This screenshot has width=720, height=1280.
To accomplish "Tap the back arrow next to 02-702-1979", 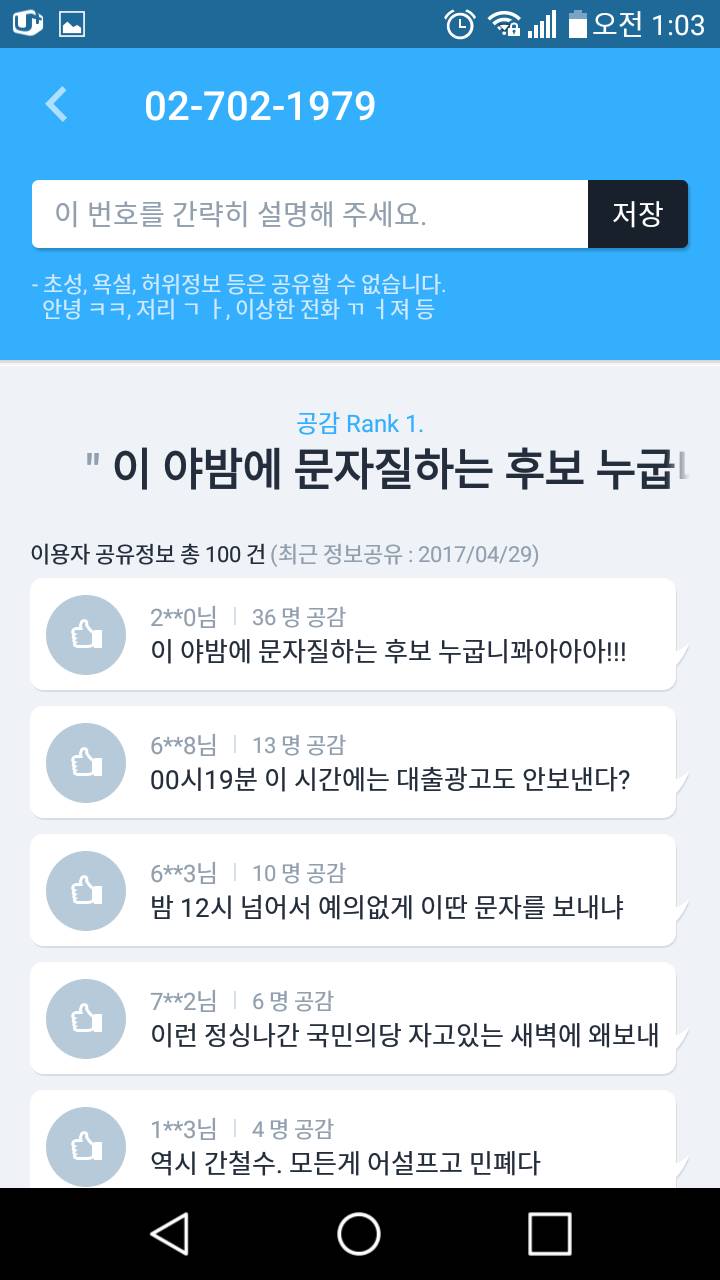I will (55, 103).
